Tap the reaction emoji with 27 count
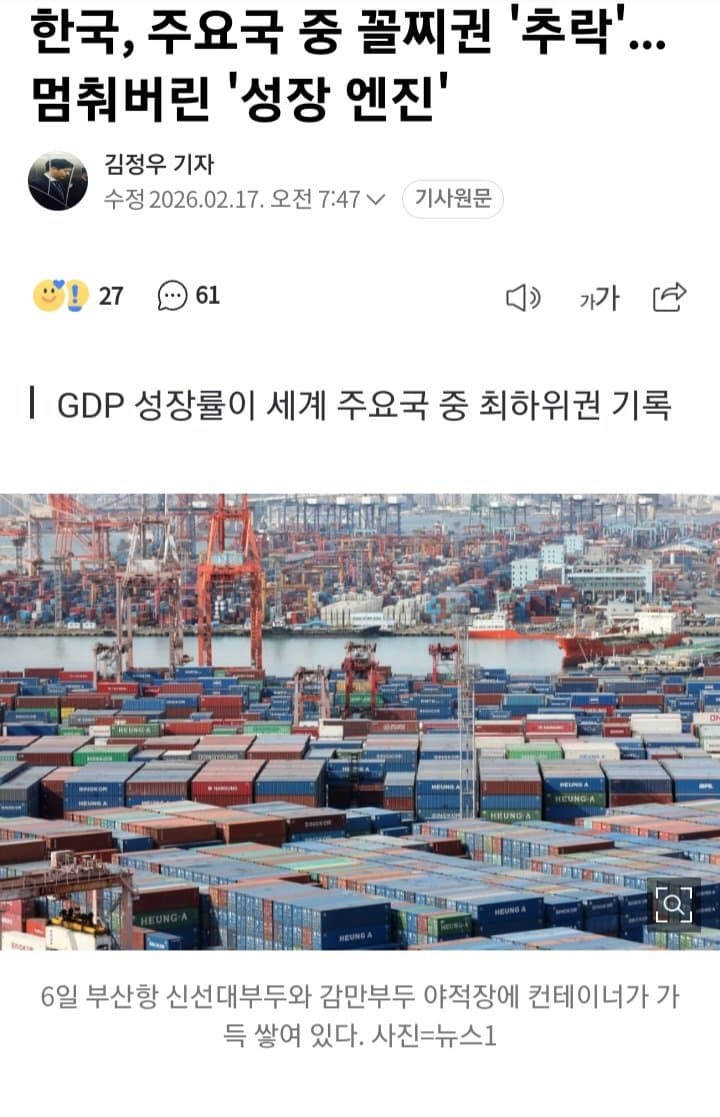The height and width of the screenshot is (1117, 720). (x=62, y=296)
